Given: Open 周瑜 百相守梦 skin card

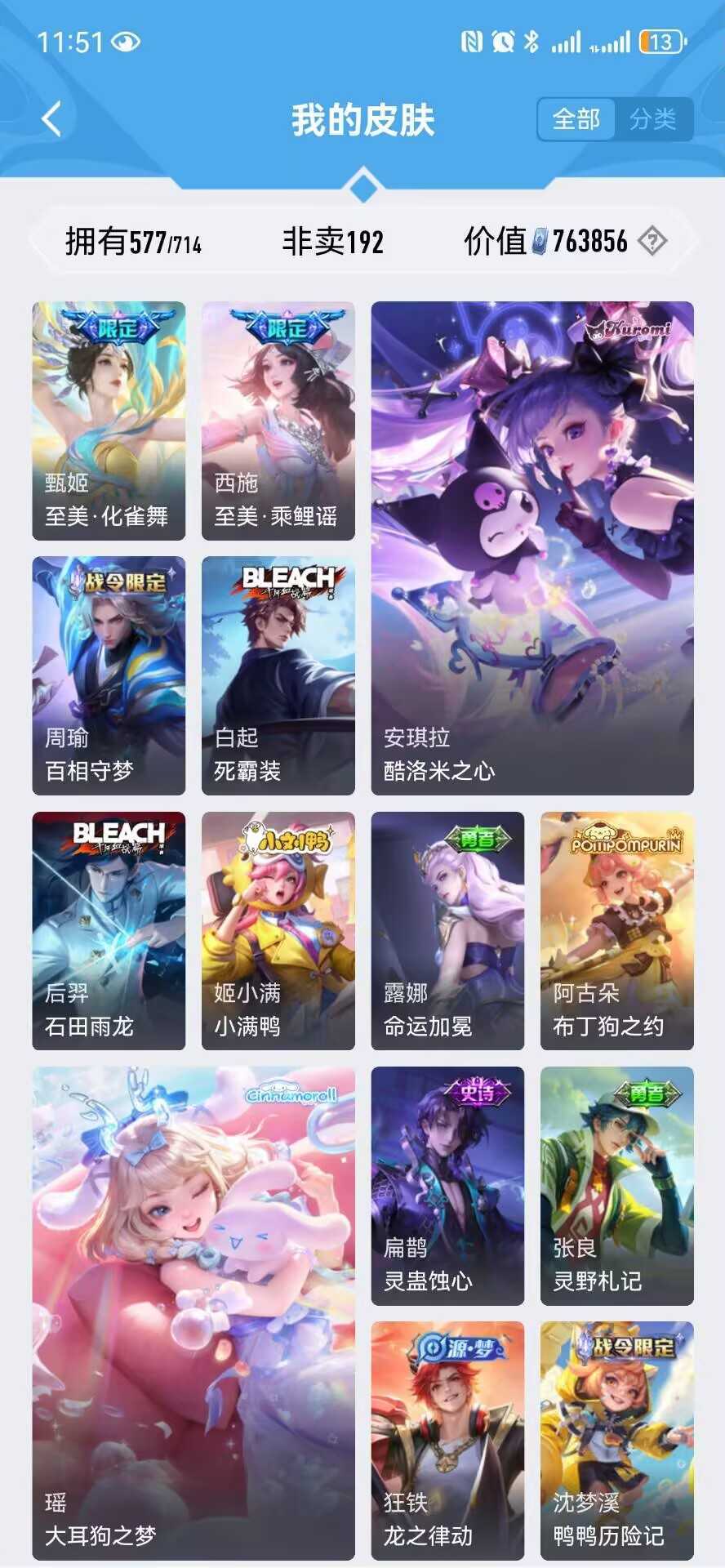Looking at the screenshot, I should 109,675.
